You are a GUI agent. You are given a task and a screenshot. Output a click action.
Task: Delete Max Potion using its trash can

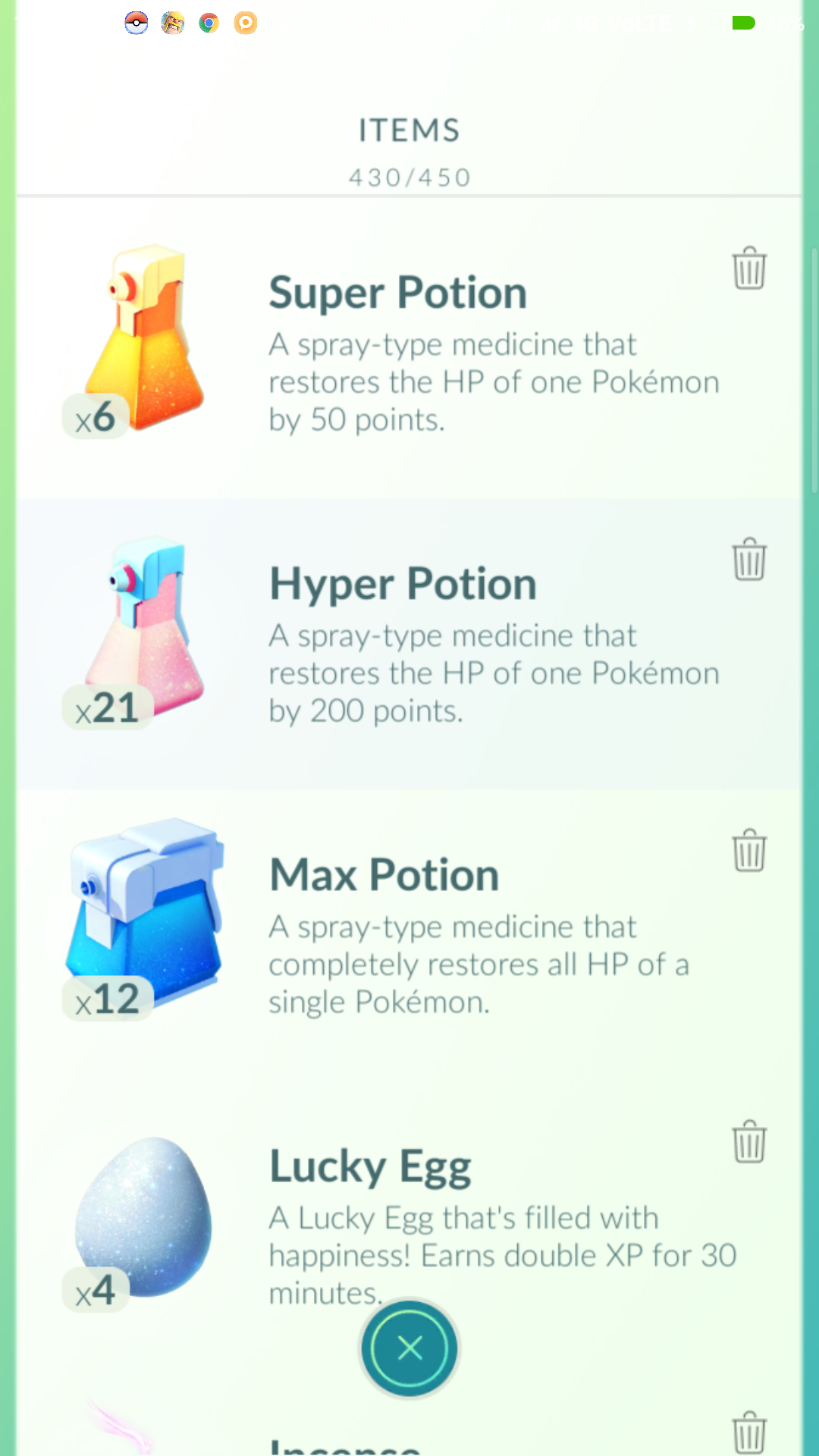tap(749, 850)
